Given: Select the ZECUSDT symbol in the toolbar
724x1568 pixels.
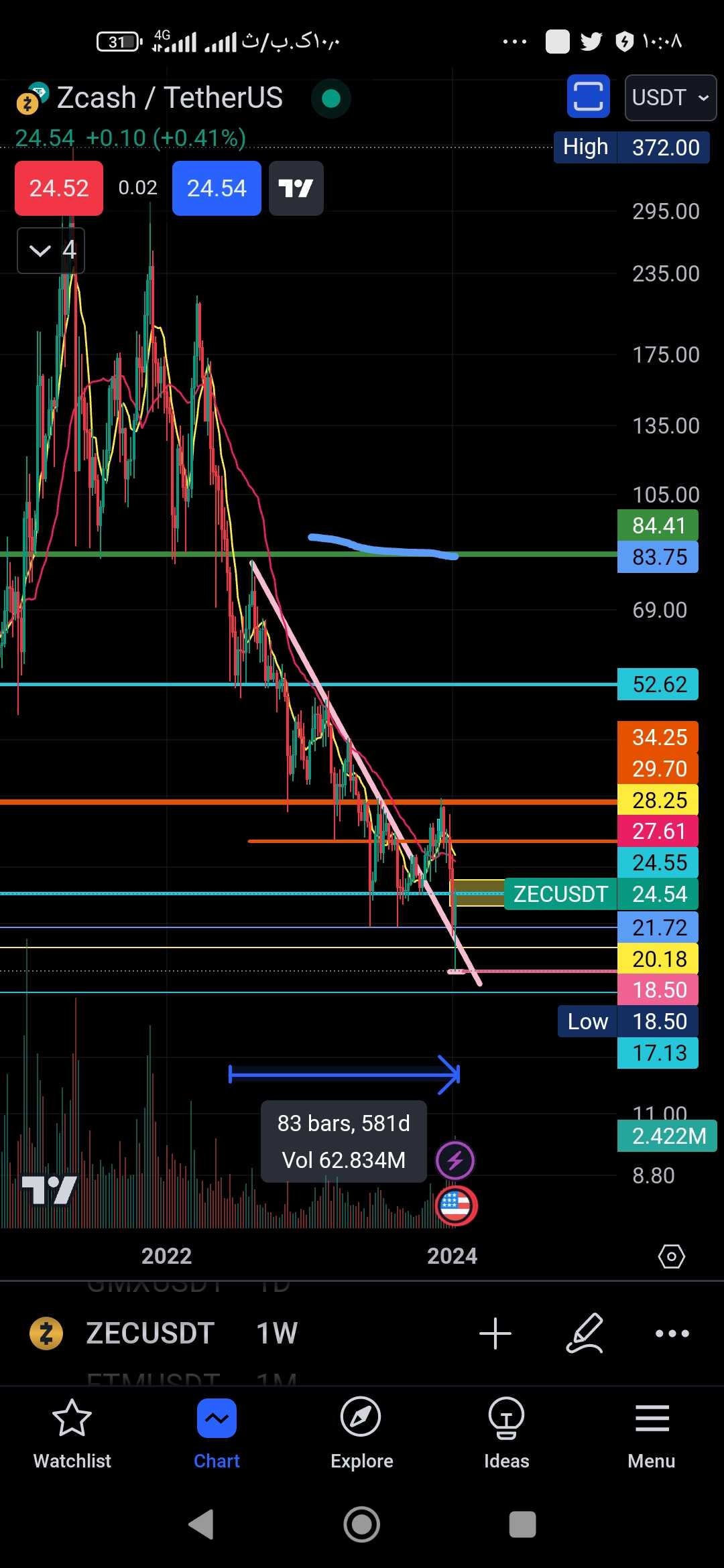Looking at the screenshot, I should point(150,1333).
